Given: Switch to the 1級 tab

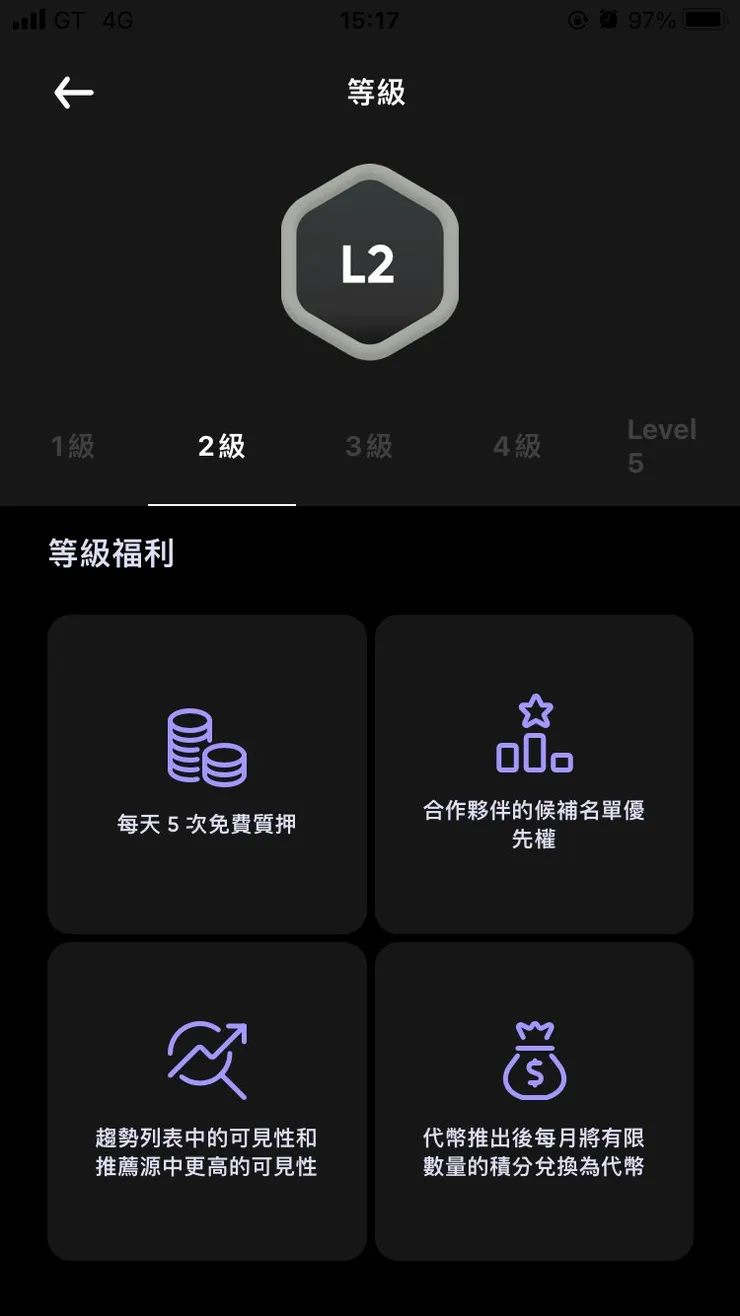Looking at the screenshot, I should [x=70, y=447].
